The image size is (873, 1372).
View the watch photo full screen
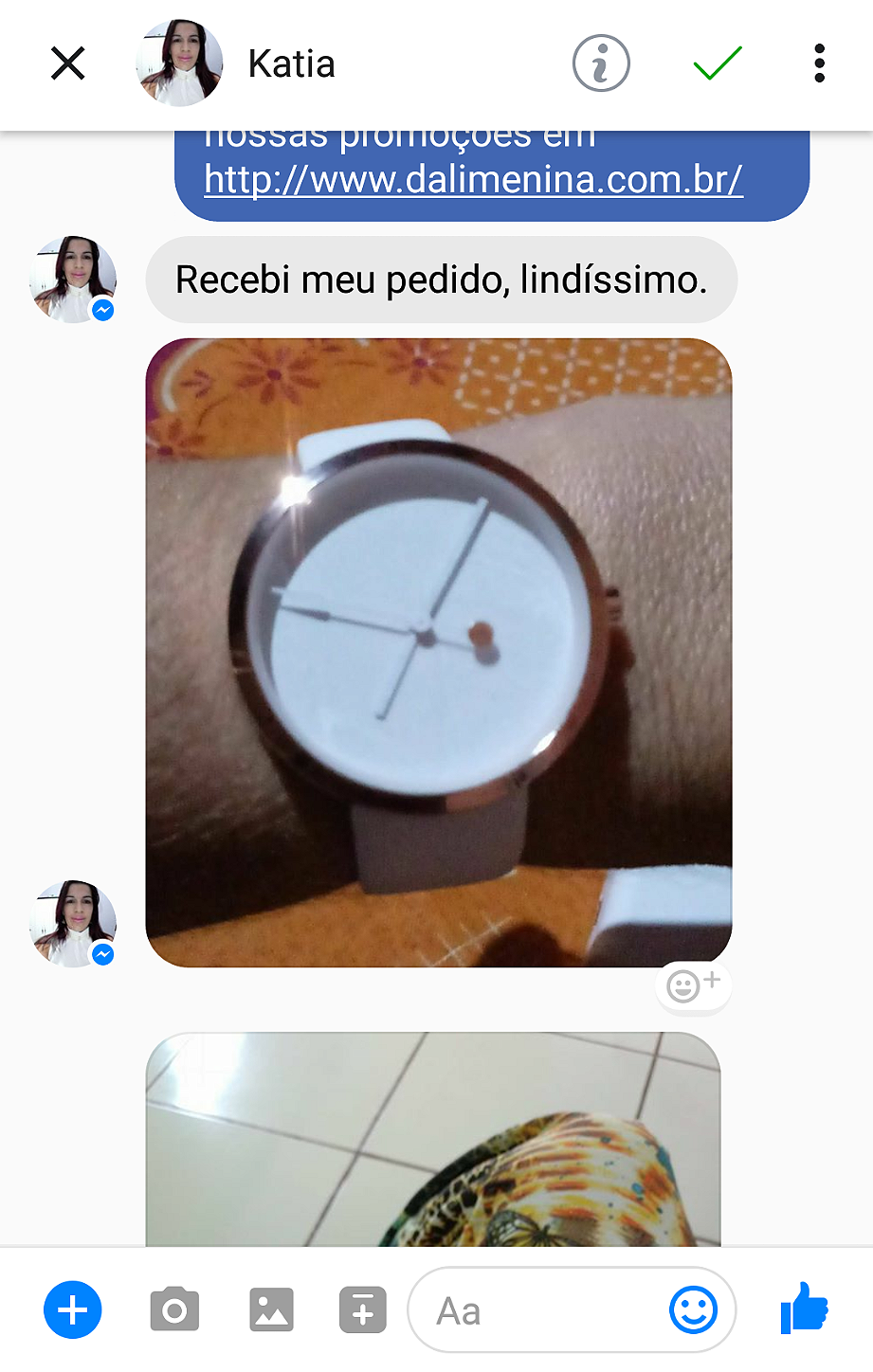pyautogui.click(x=438, y=652)
